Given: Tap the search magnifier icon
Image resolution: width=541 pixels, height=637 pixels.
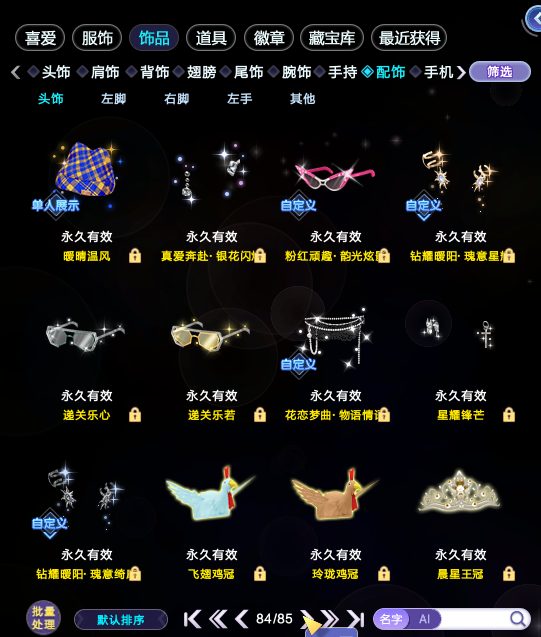Looking at the screenshot, I should tap(517, 619).
